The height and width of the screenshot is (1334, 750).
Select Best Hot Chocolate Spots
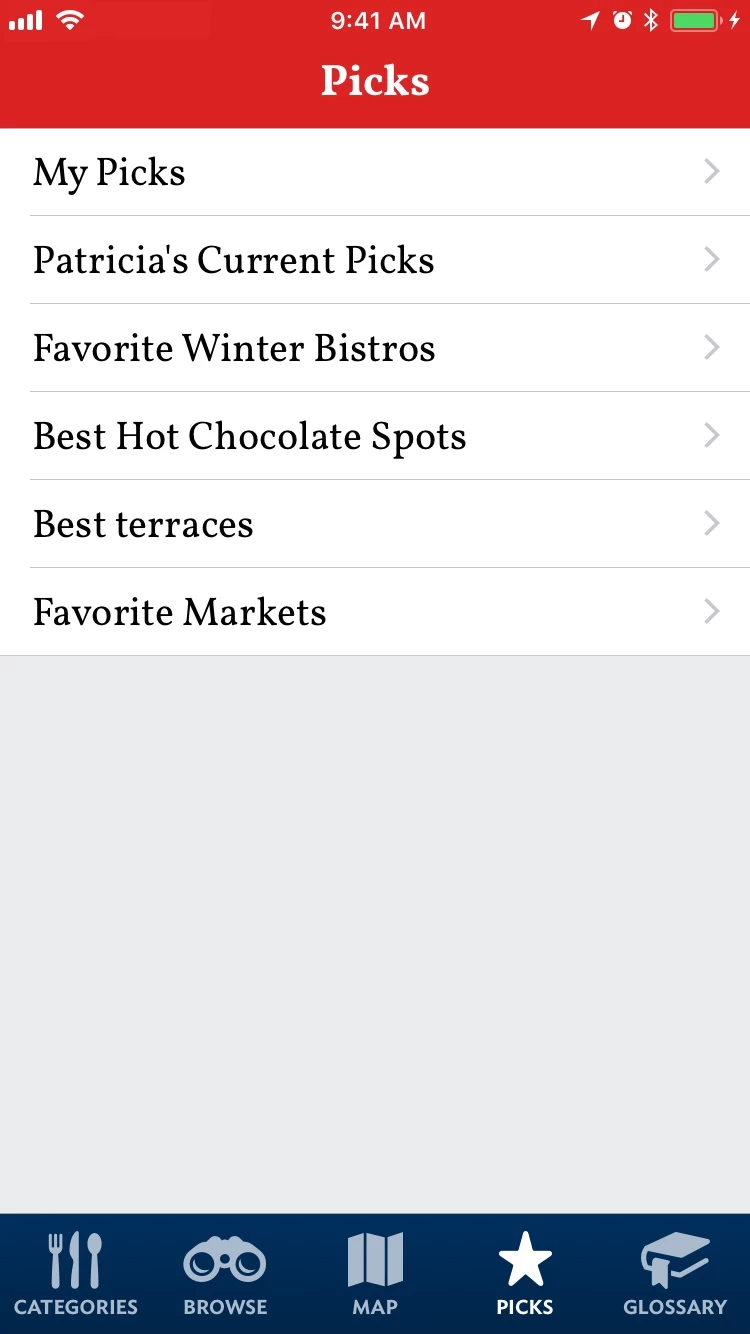(375, 436)
